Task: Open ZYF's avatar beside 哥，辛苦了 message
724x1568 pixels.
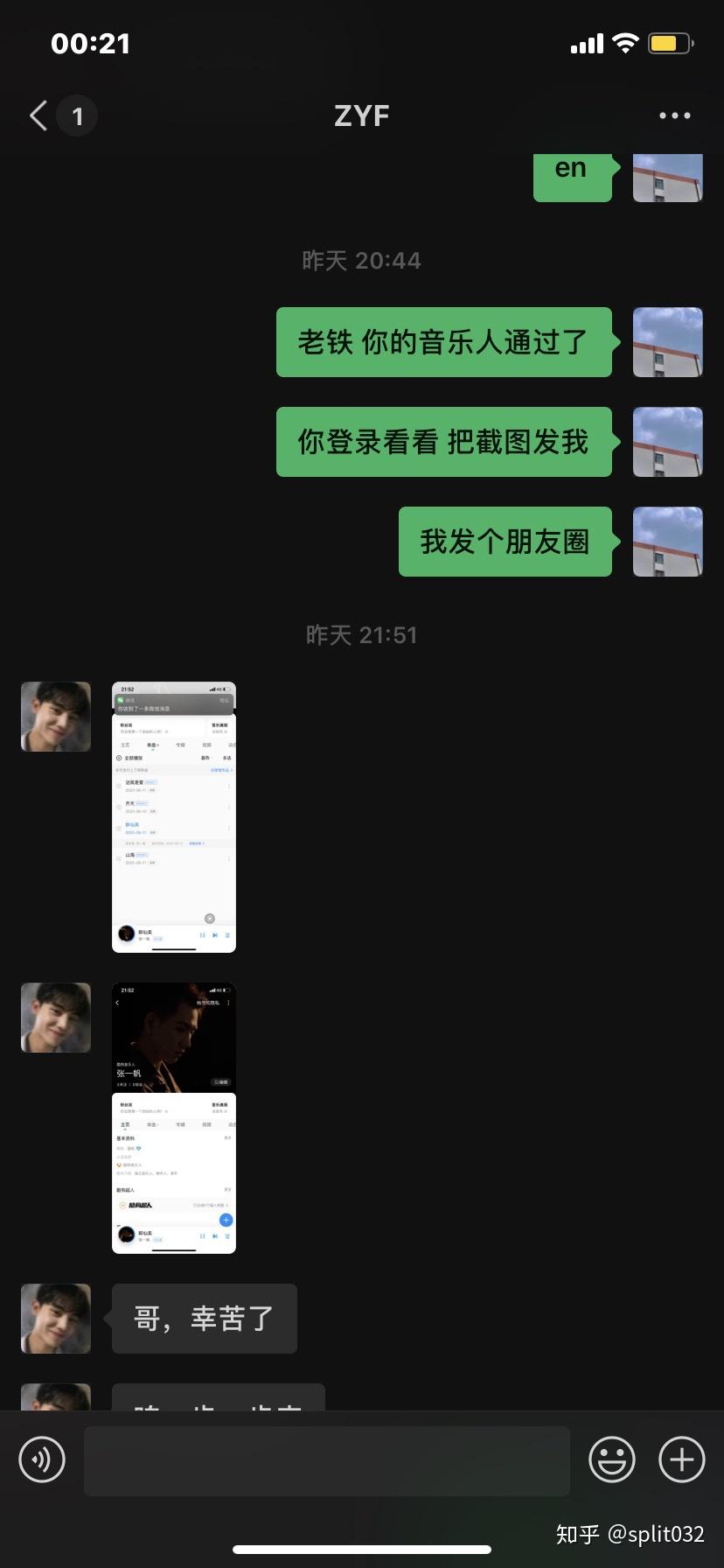Action: (56, 1318)
